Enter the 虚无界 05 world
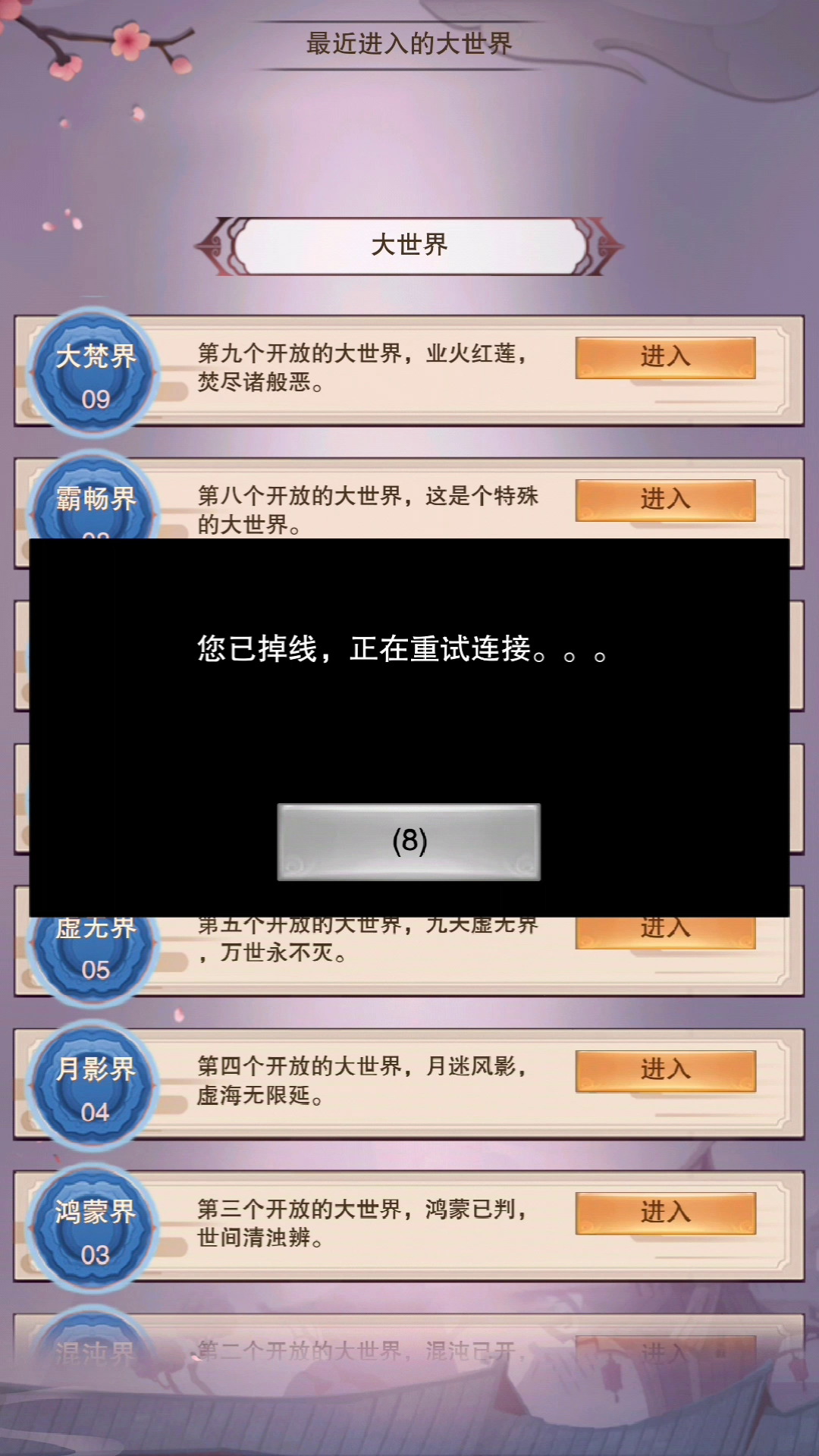 pos(665,934)
